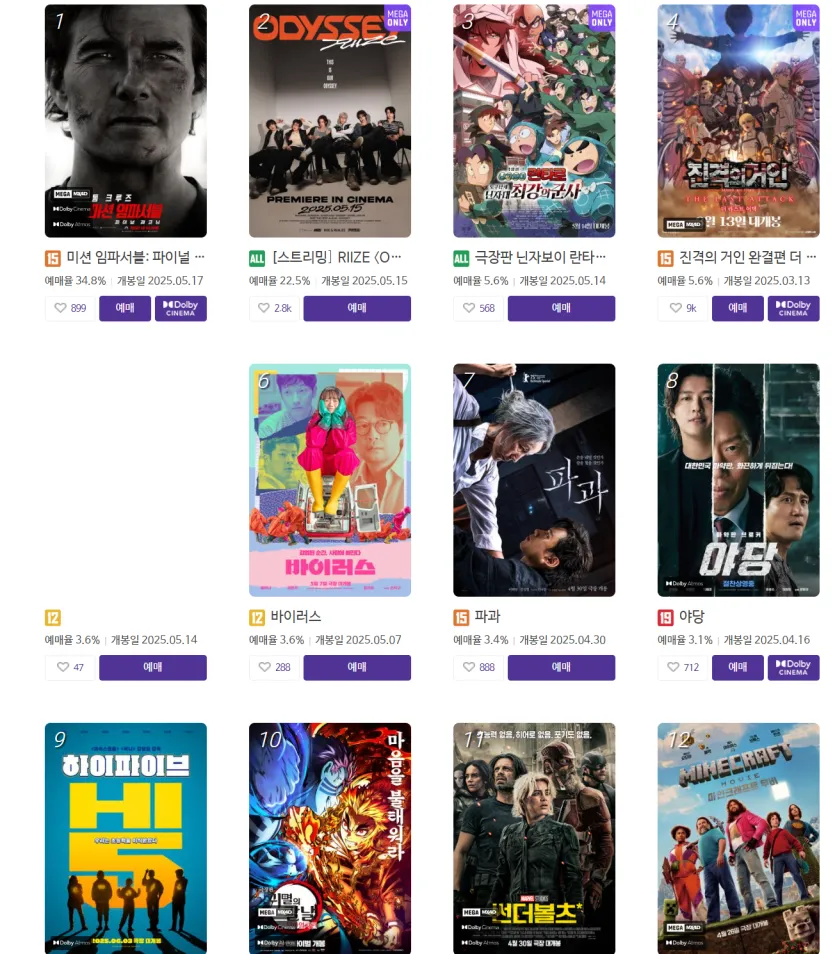Book tickets for 미션 임파서블
Viewport: 835px width, 954px height.
coord(125,308)
